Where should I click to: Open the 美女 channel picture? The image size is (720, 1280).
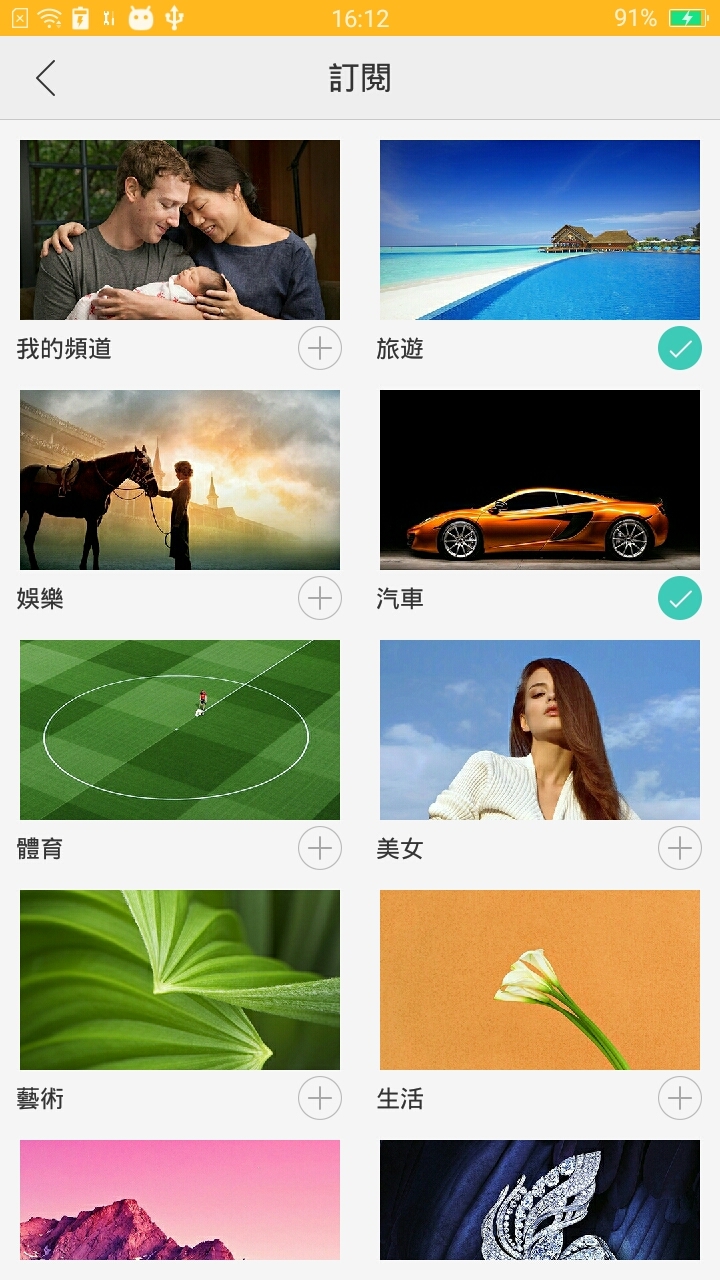540,730
